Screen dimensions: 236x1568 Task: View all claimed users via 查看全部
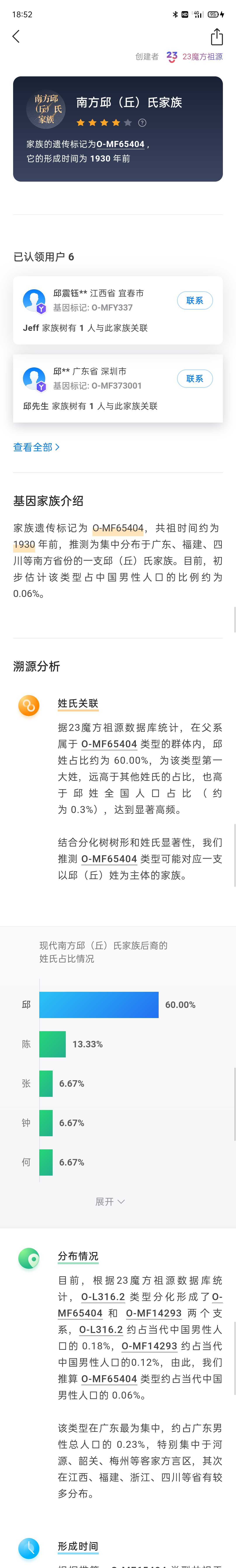[36, 447]
